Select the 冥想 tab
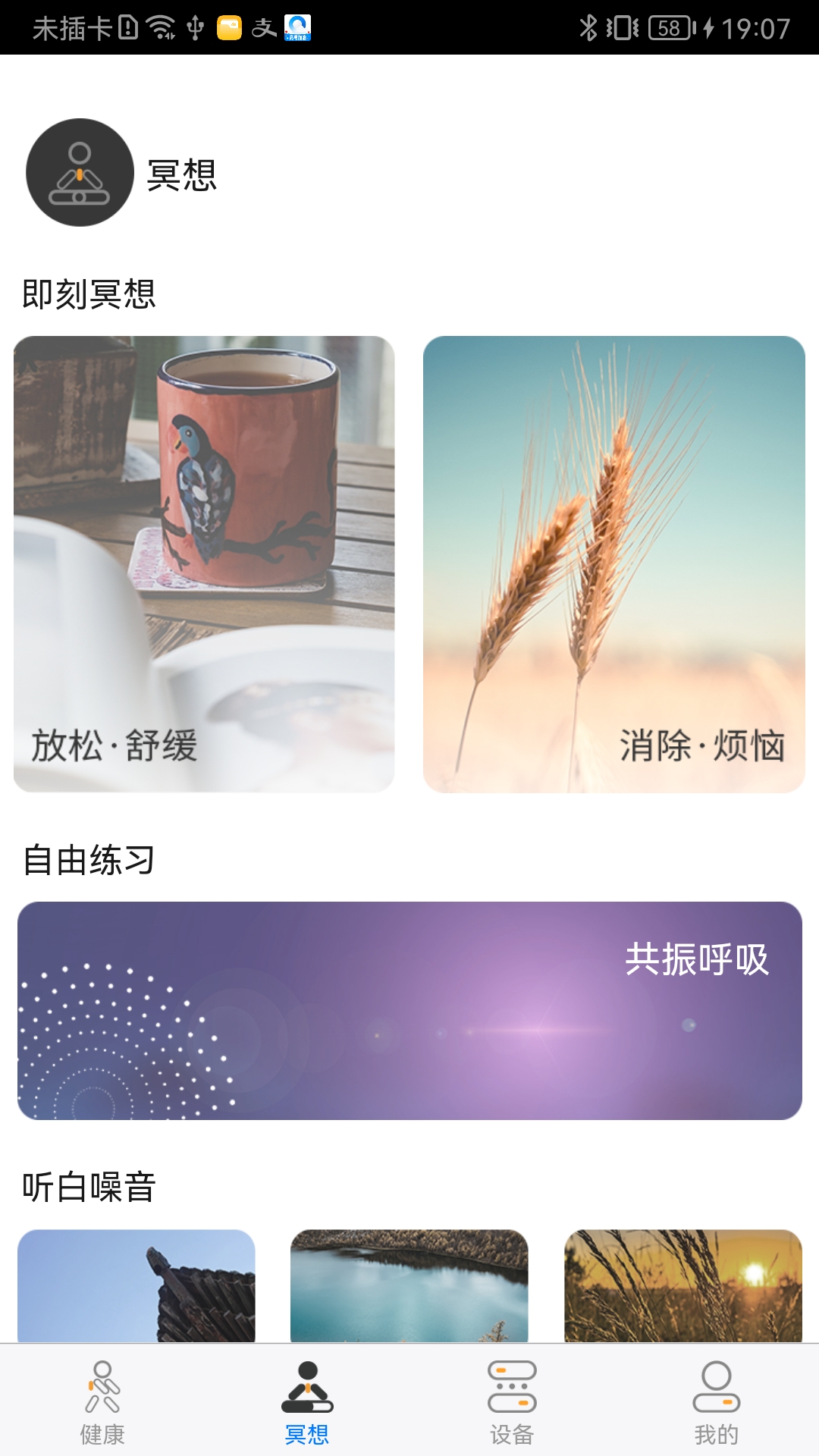 (x=307, y=1401)
